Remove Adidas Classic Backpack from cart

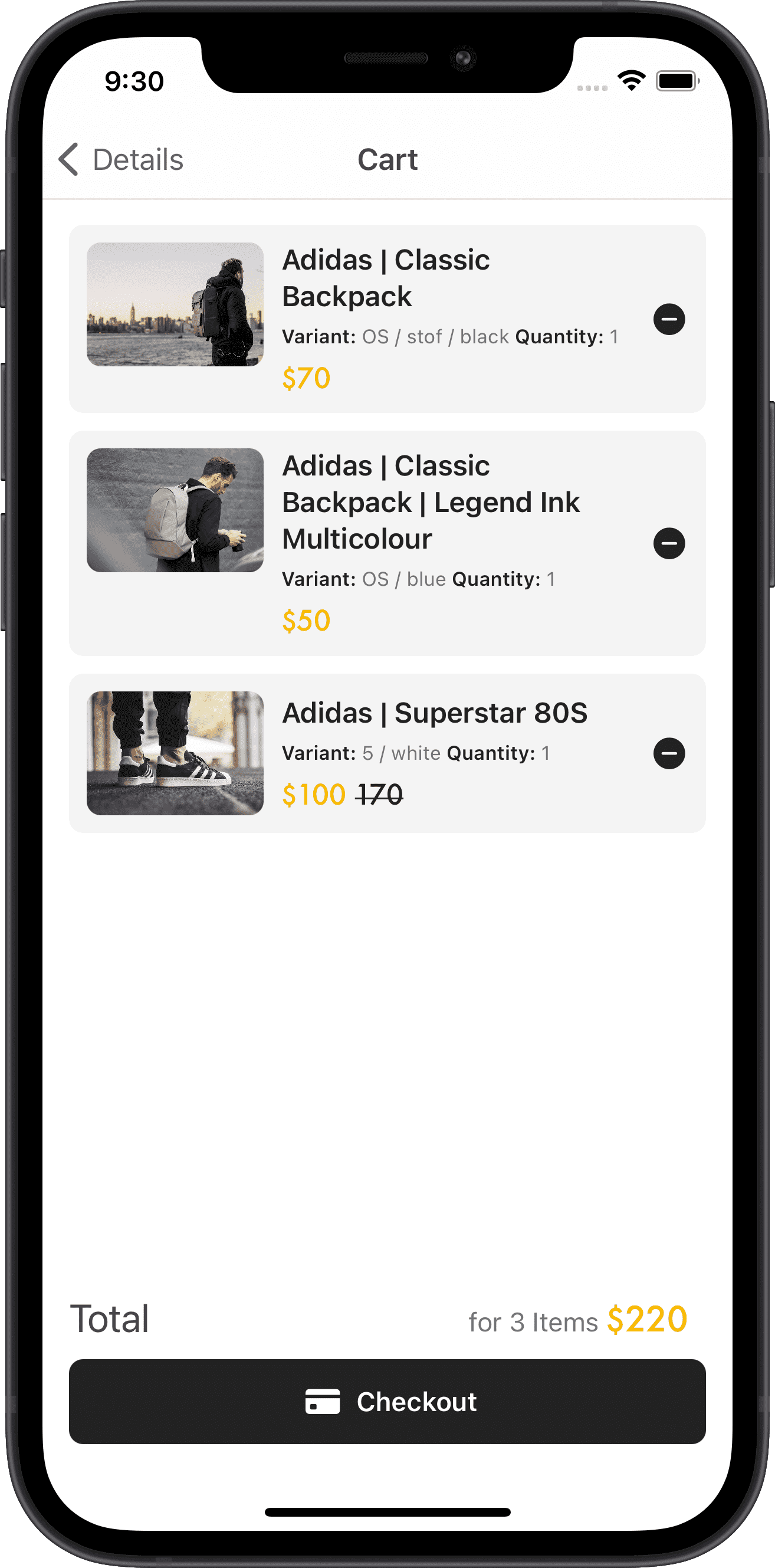668,319
